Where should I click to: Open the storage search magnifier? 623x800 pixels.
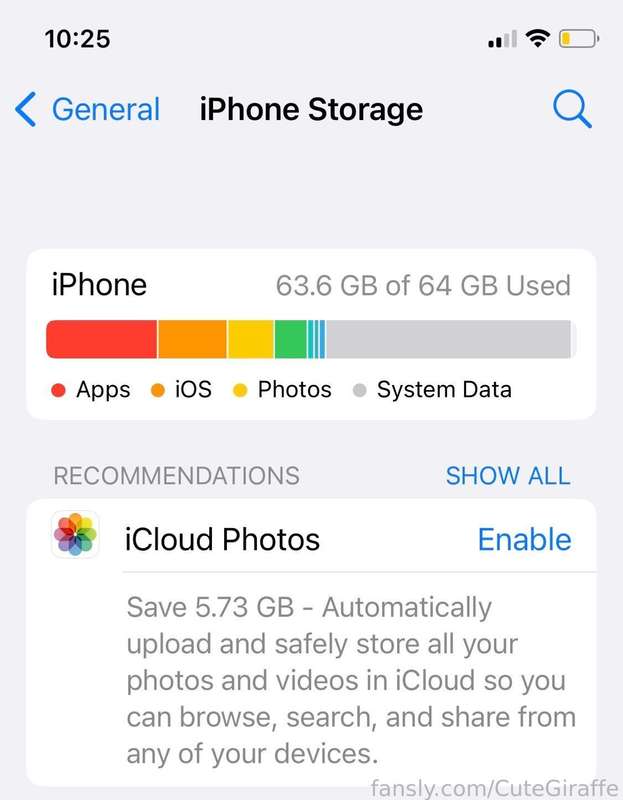pos(571,109)
